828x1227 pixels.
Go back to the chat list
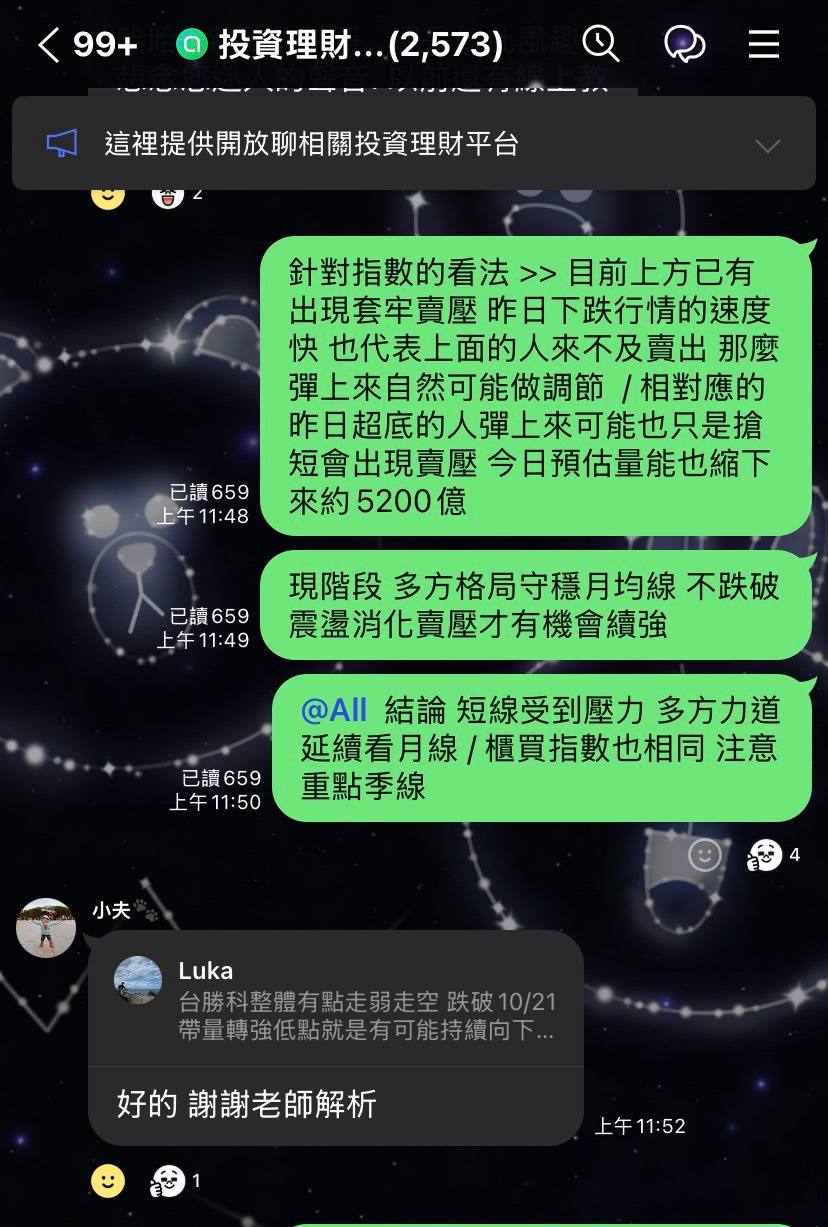tap(49, 45)
